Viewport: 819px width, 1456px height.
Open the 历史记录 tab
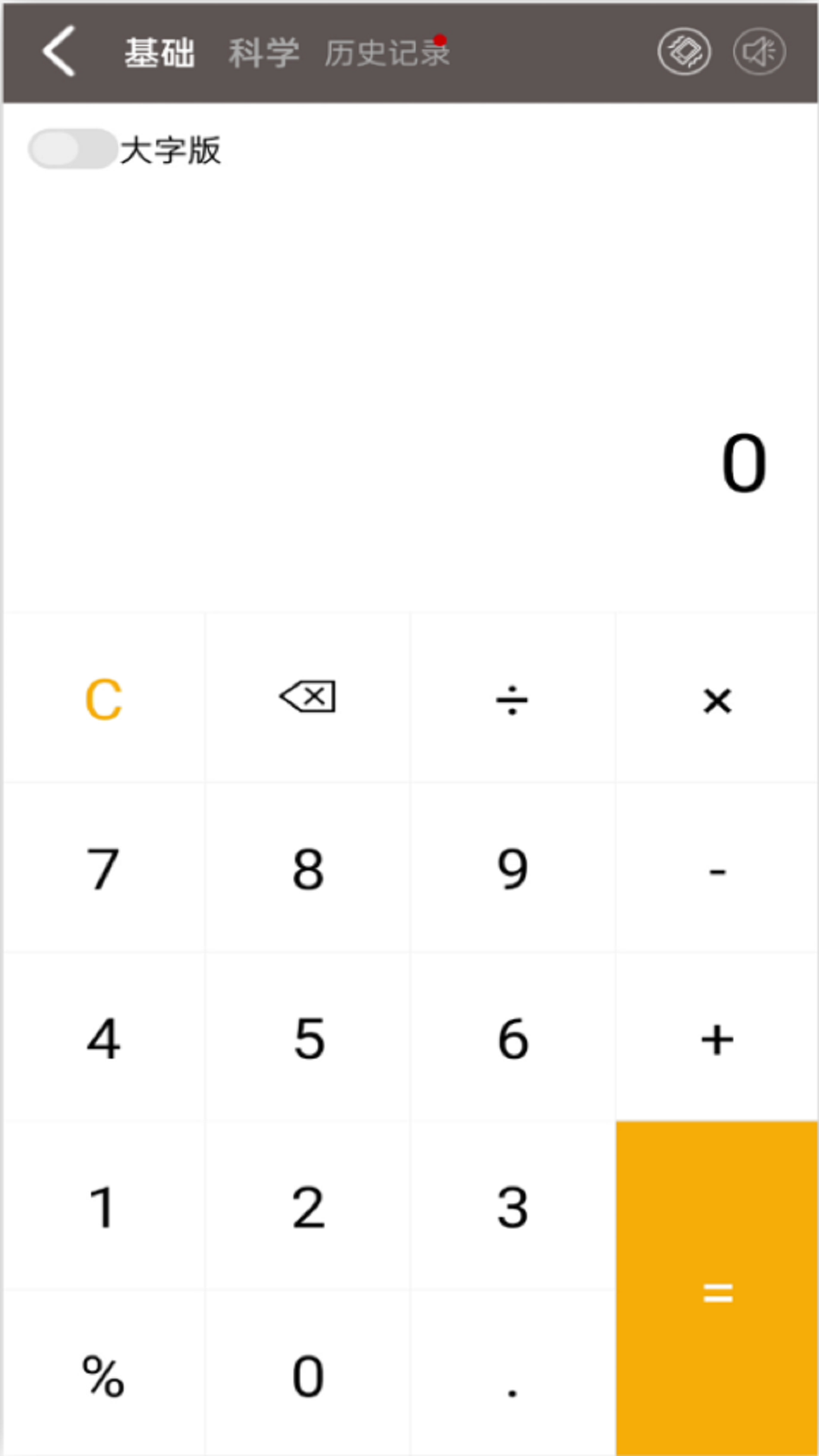387,53
